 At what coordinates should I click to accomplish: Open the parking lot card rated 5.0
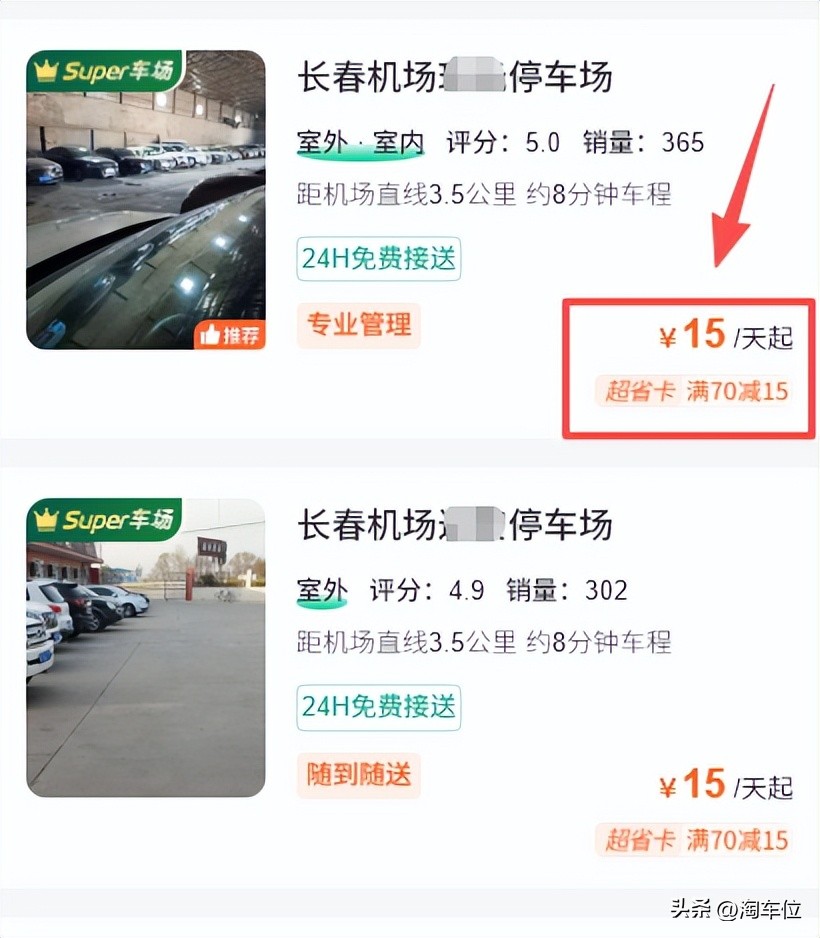pos(454,79)
